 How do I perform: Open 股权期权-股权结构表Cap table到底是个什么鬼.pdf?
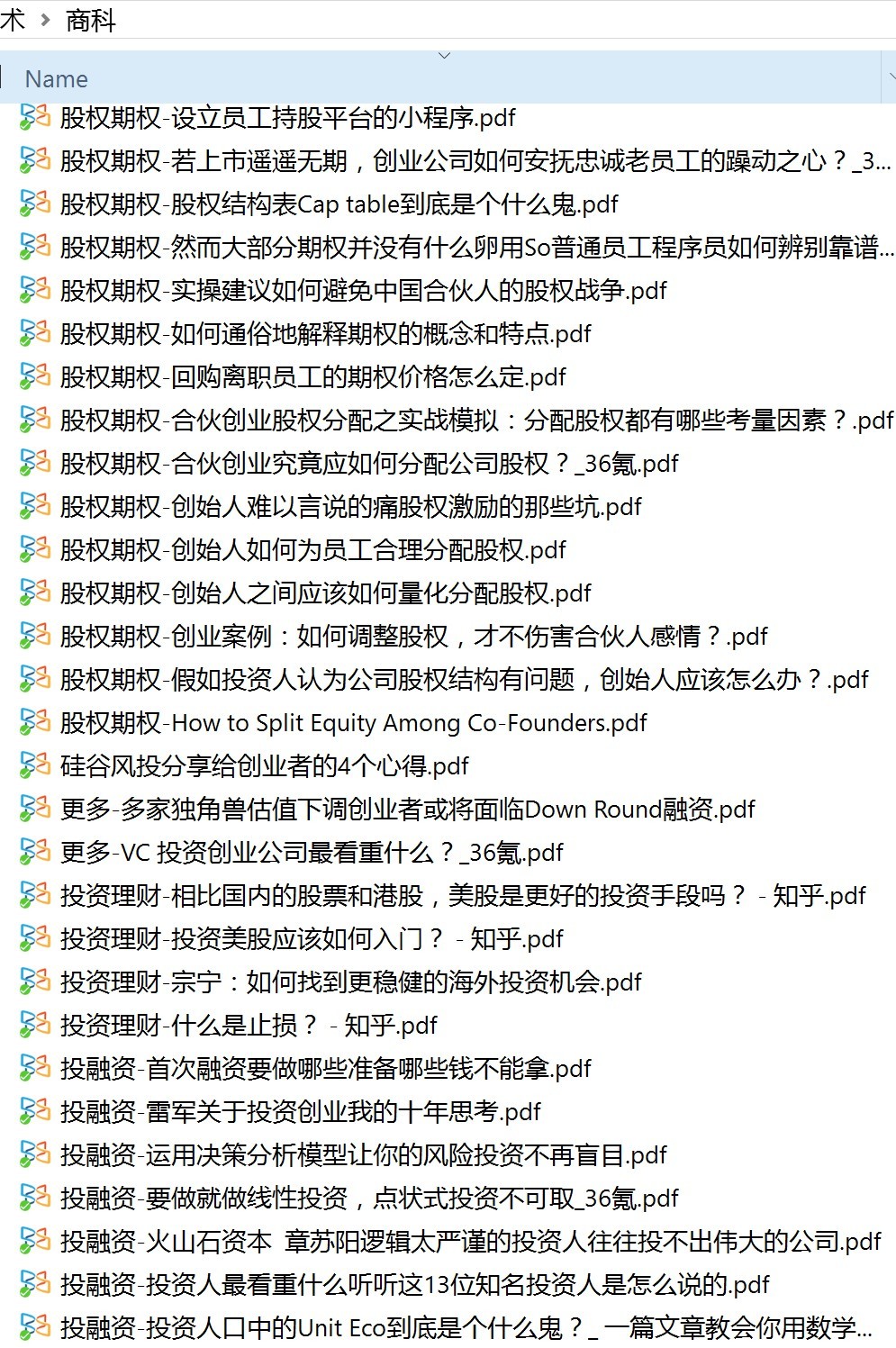[x=339, y=204]
